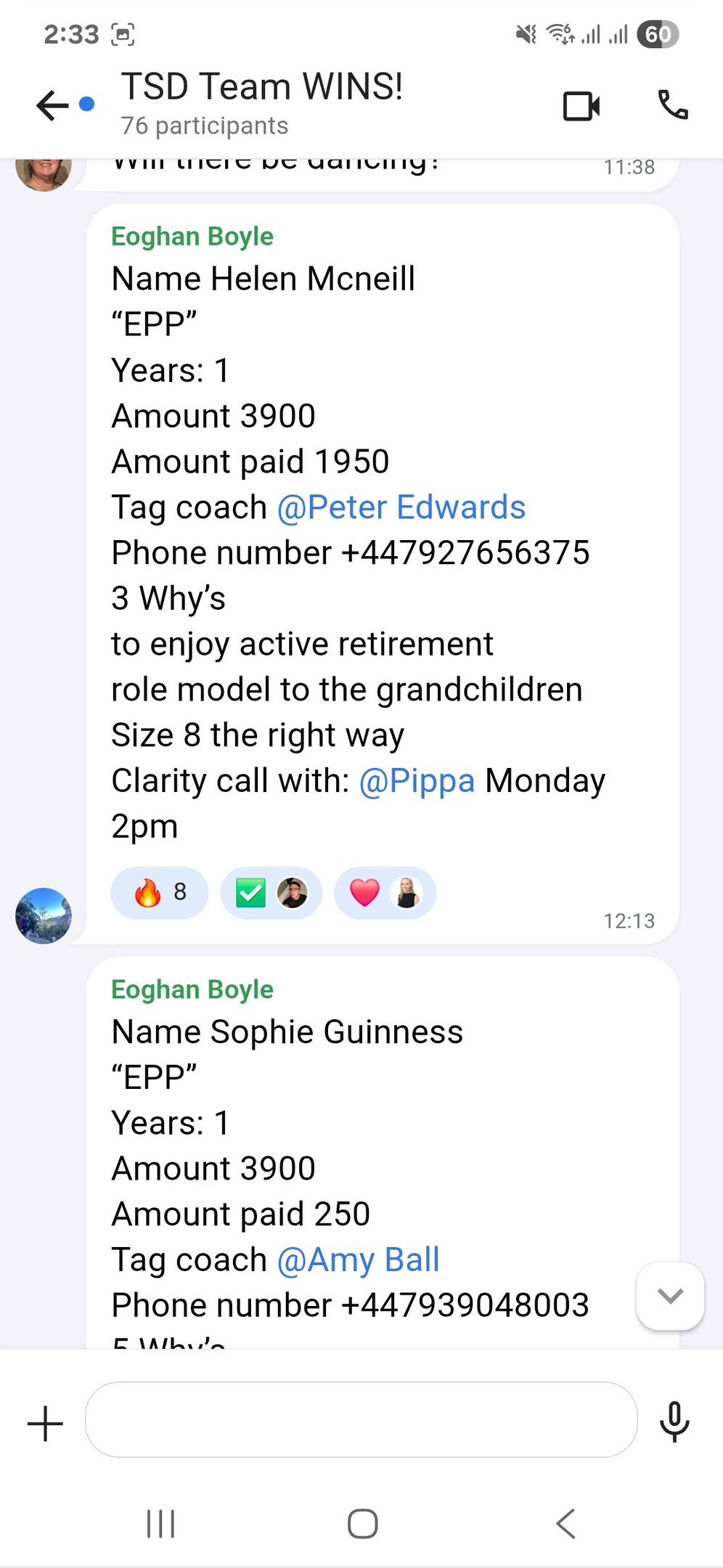Open the @Pippa mention
This screenshot has height=1568, width=723.
pyautogui.click(x=417, y=781)
